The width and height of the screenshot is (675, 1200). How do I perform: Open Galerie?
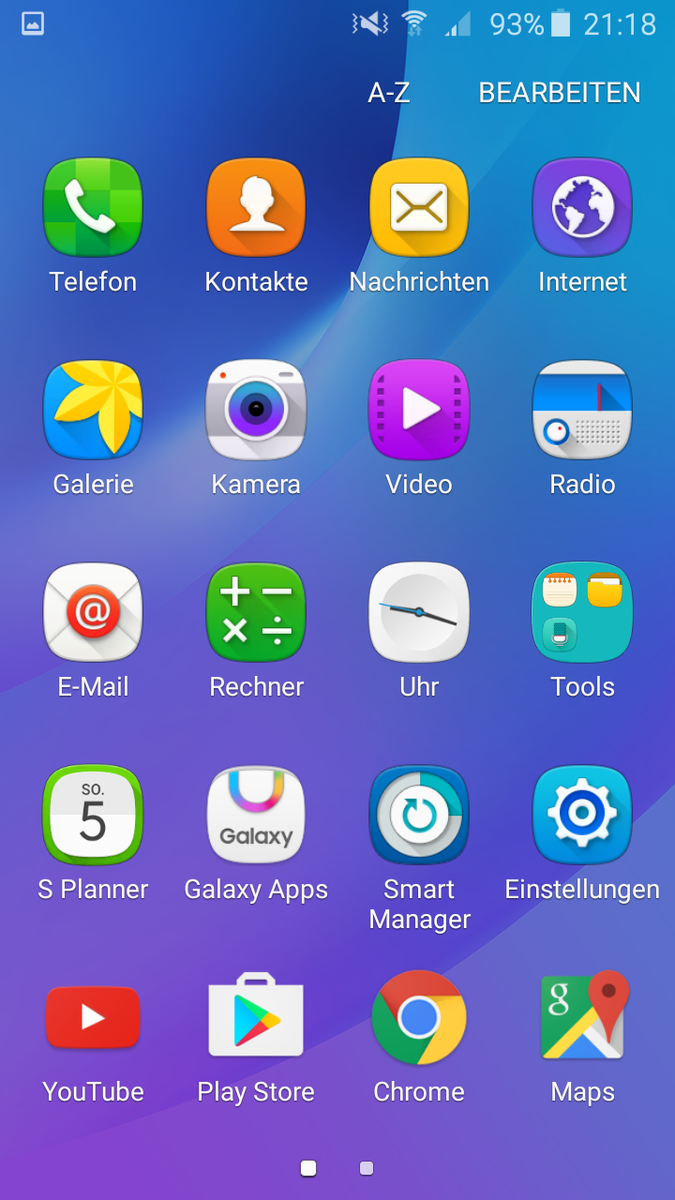[x=93, y=410]
